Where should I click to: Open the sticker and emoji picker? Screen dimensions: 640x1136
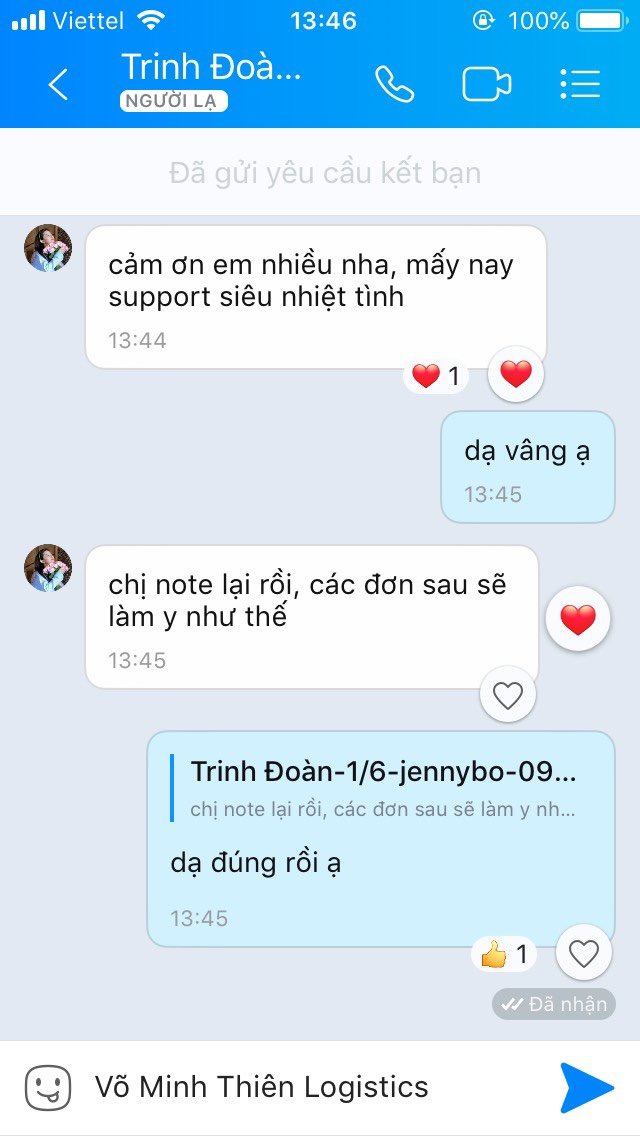48,1087
